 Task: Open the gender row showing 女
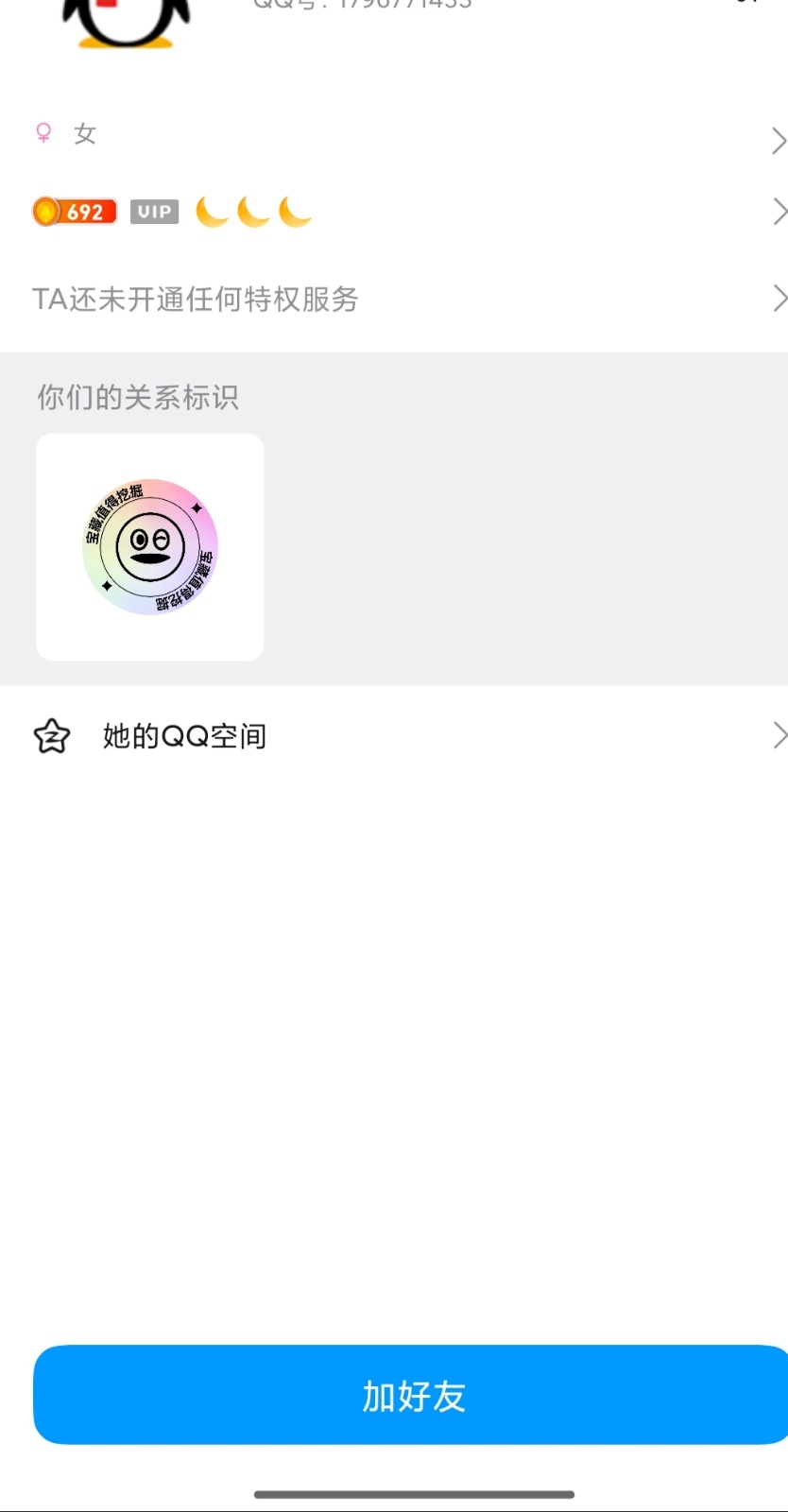(x=394, y=134)
